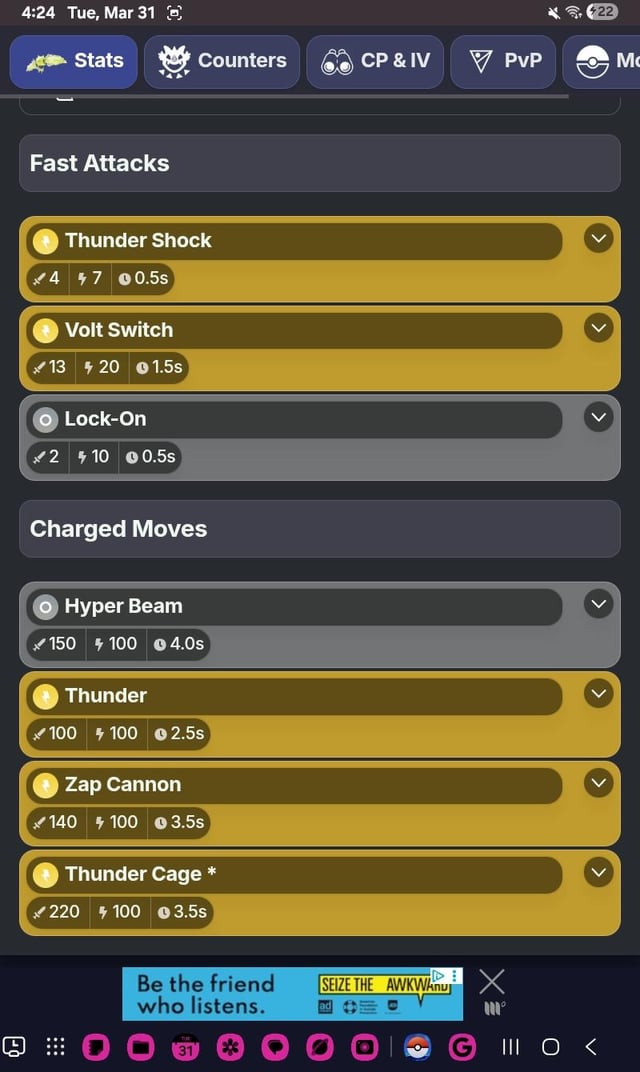Screen dimensions: 640x1072
Task: Tap the system home button
Action: coord(550,1047)
